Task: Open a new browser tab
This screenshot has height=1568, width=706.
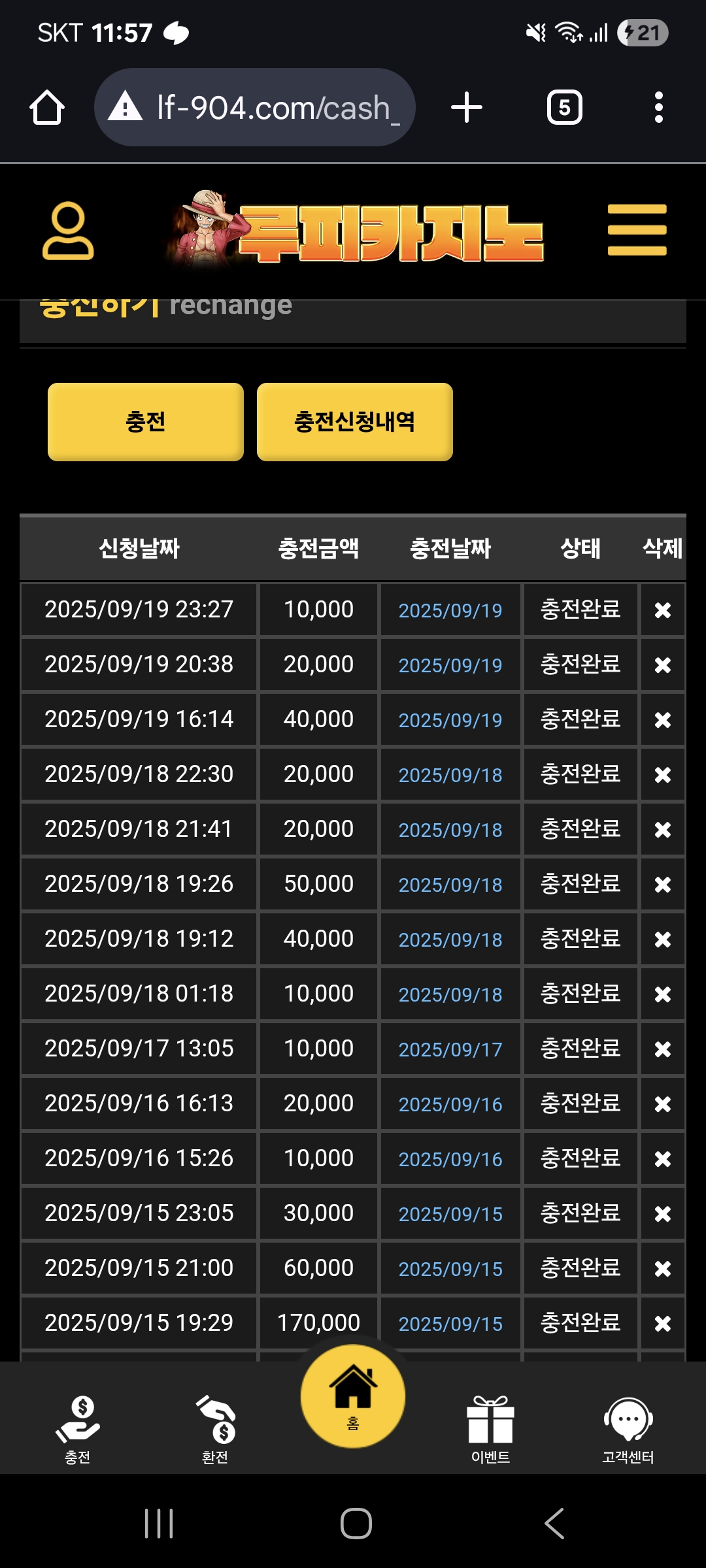Action: pyautogui.click(x=467, y=108)
